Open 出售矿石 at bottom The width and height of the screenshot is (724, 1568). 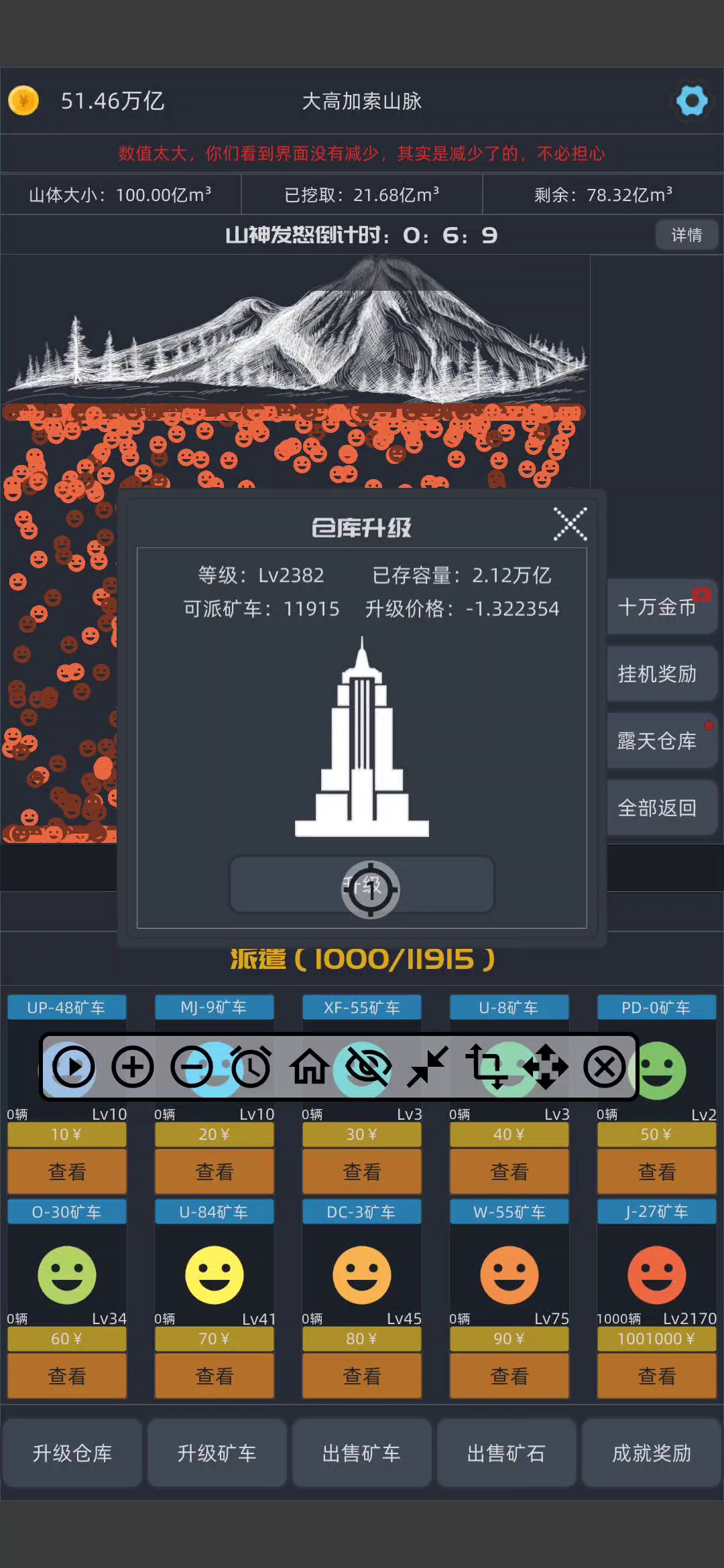(507, 1453)
